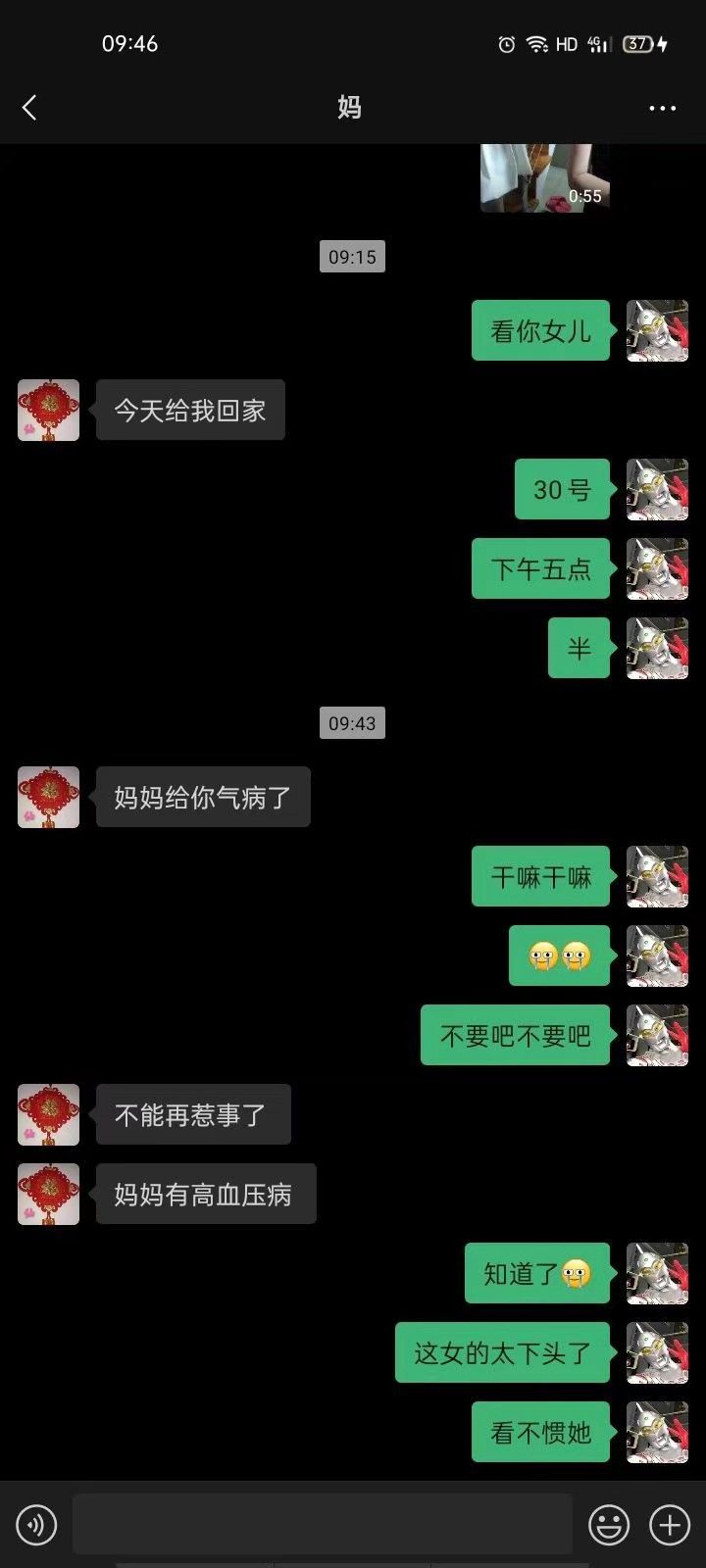Viewport: 706px width, 1568px height.
Task: Open the attachments menu with the plus icon
Action: coord(669,1524)
